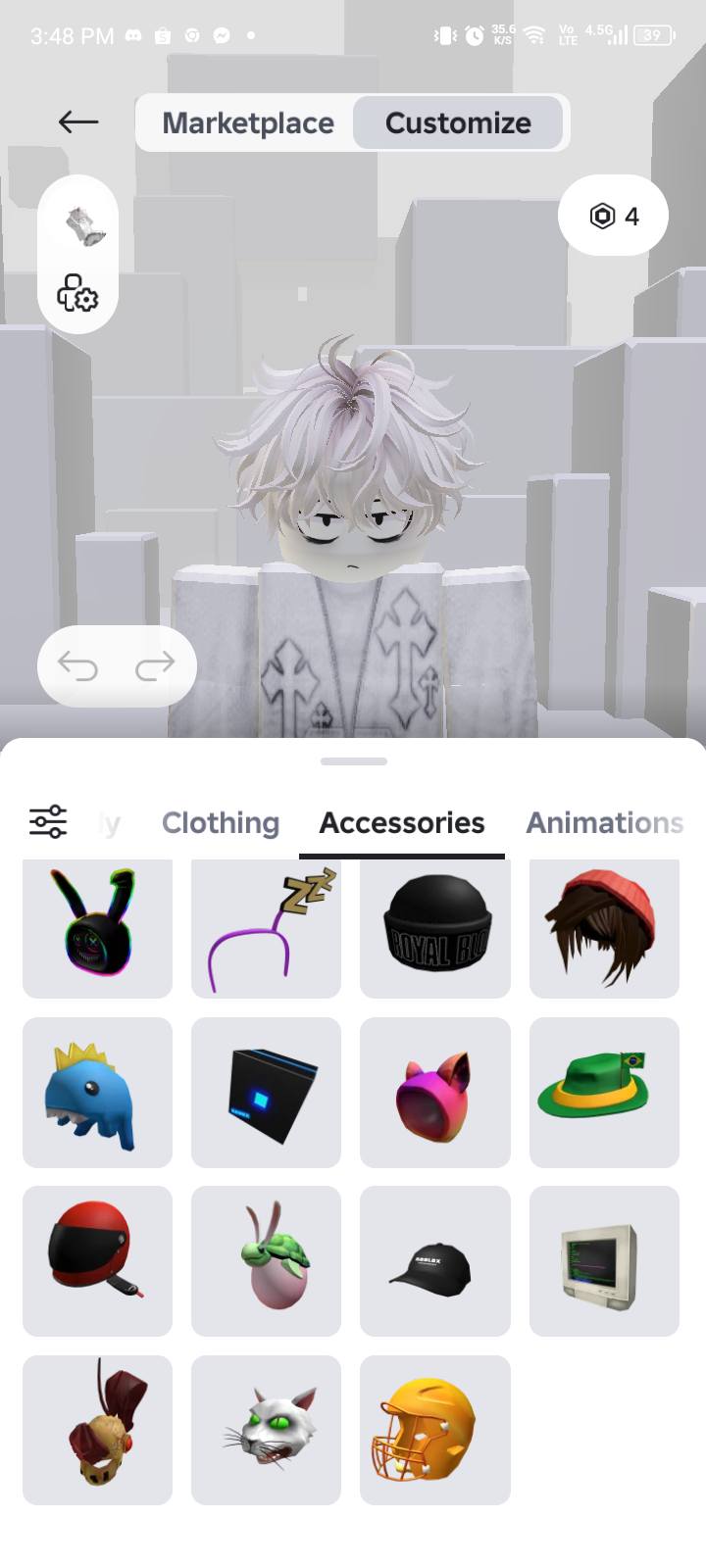Switch to the Animations category

pyautogui.click(x=604, y=822)
